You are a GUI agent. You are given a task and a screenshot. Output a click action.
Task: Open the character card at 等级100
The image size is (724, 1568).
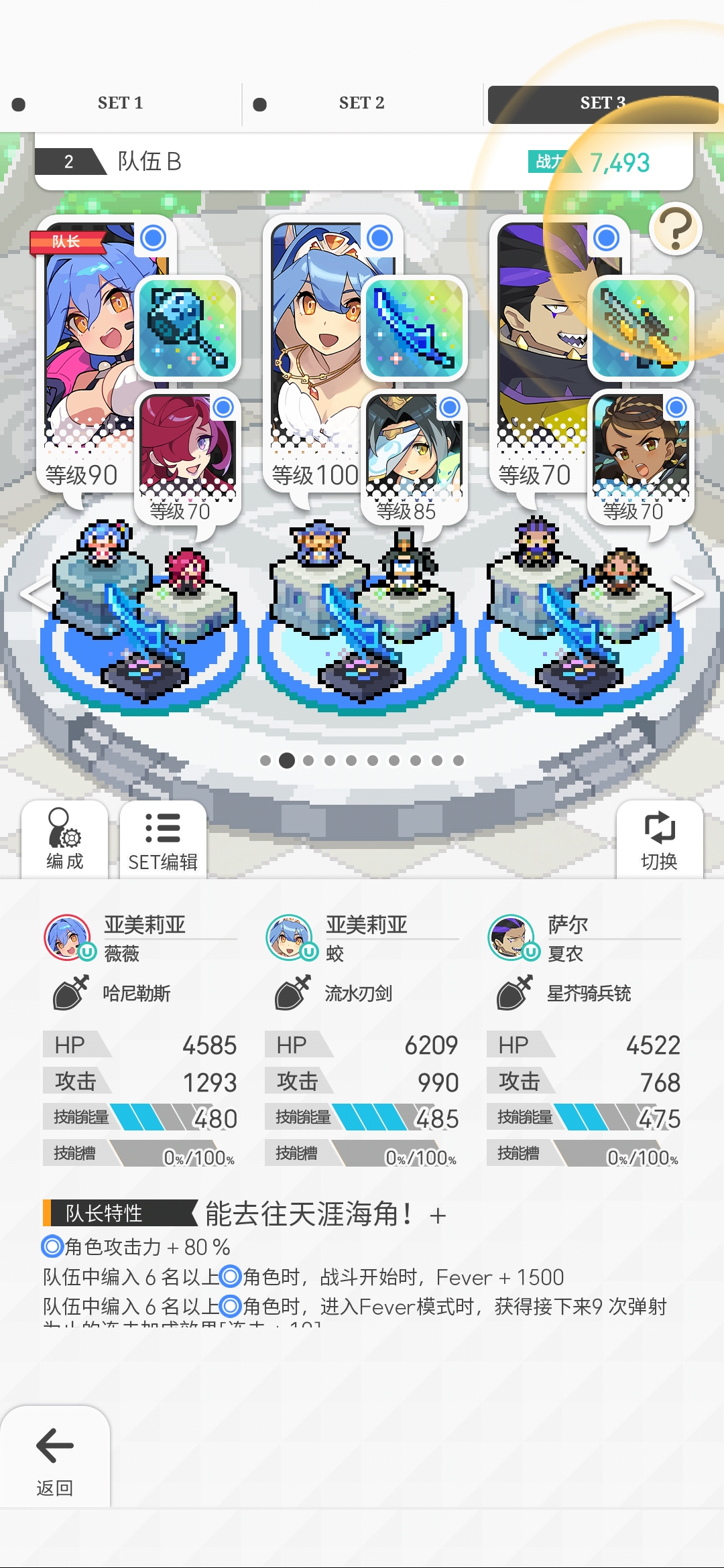point(314,348)
